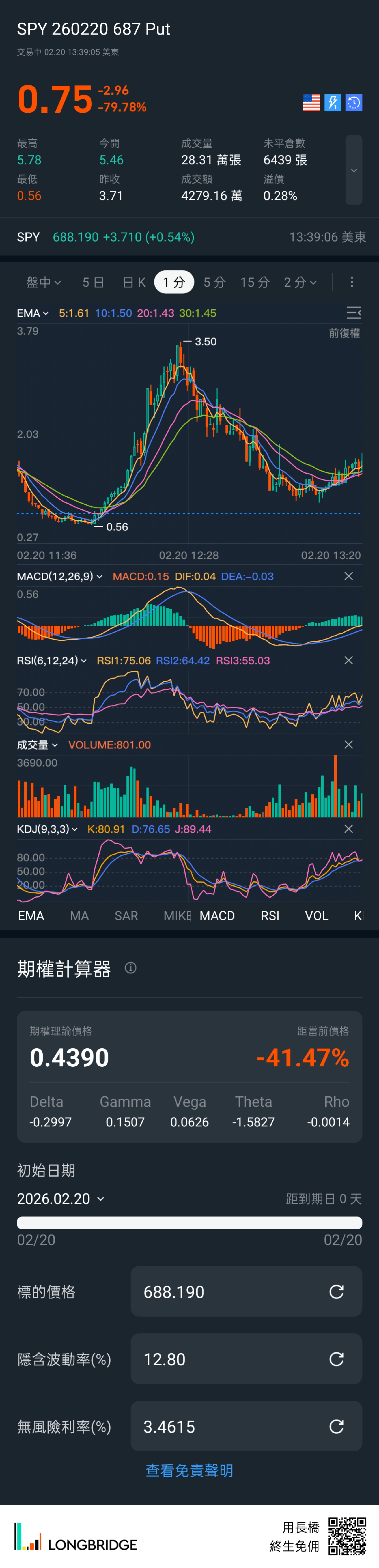Reset the 標的價格 value
The height and width of the screenshot is (1568, 379).
coord(336,1292)
